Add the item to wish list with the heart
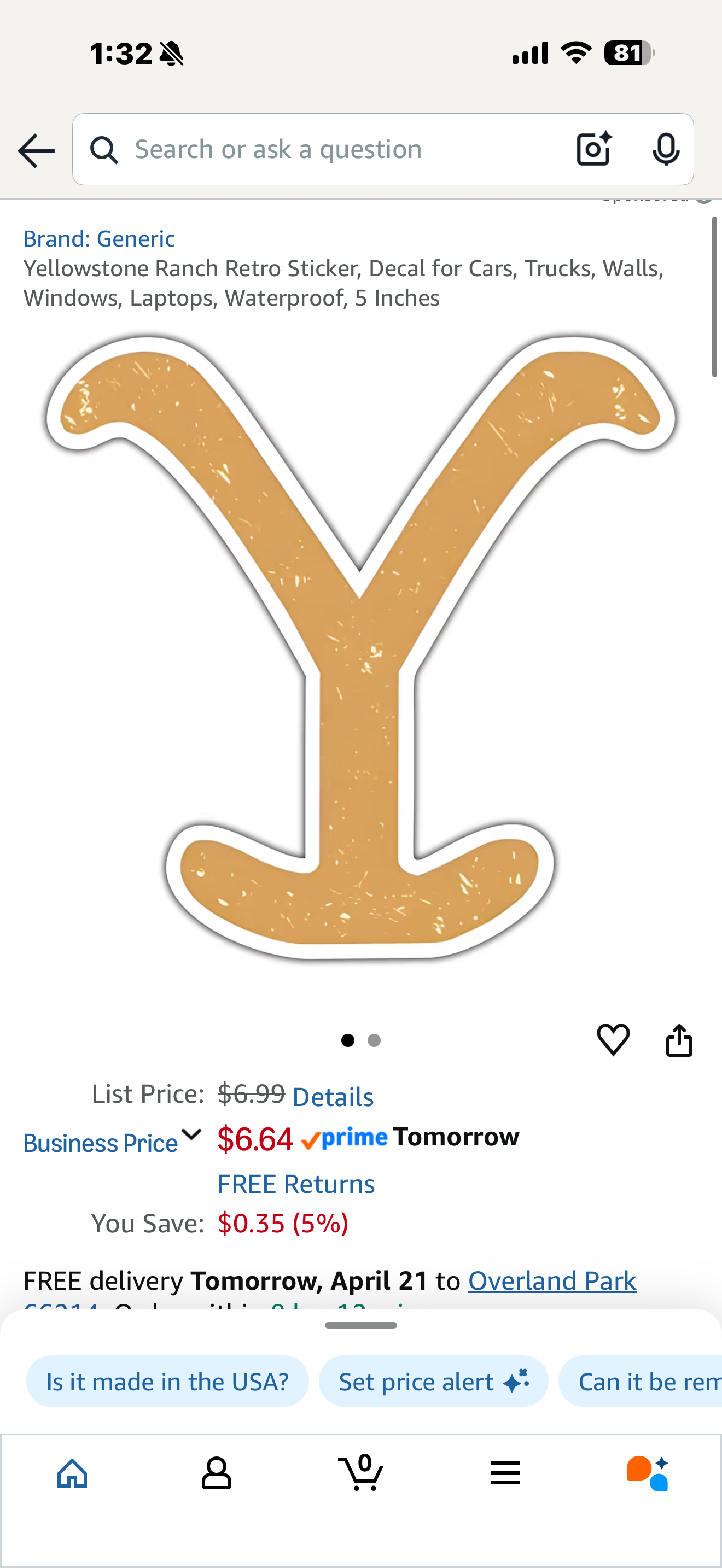This screenshot has width=722, height=1568. 613,1040
